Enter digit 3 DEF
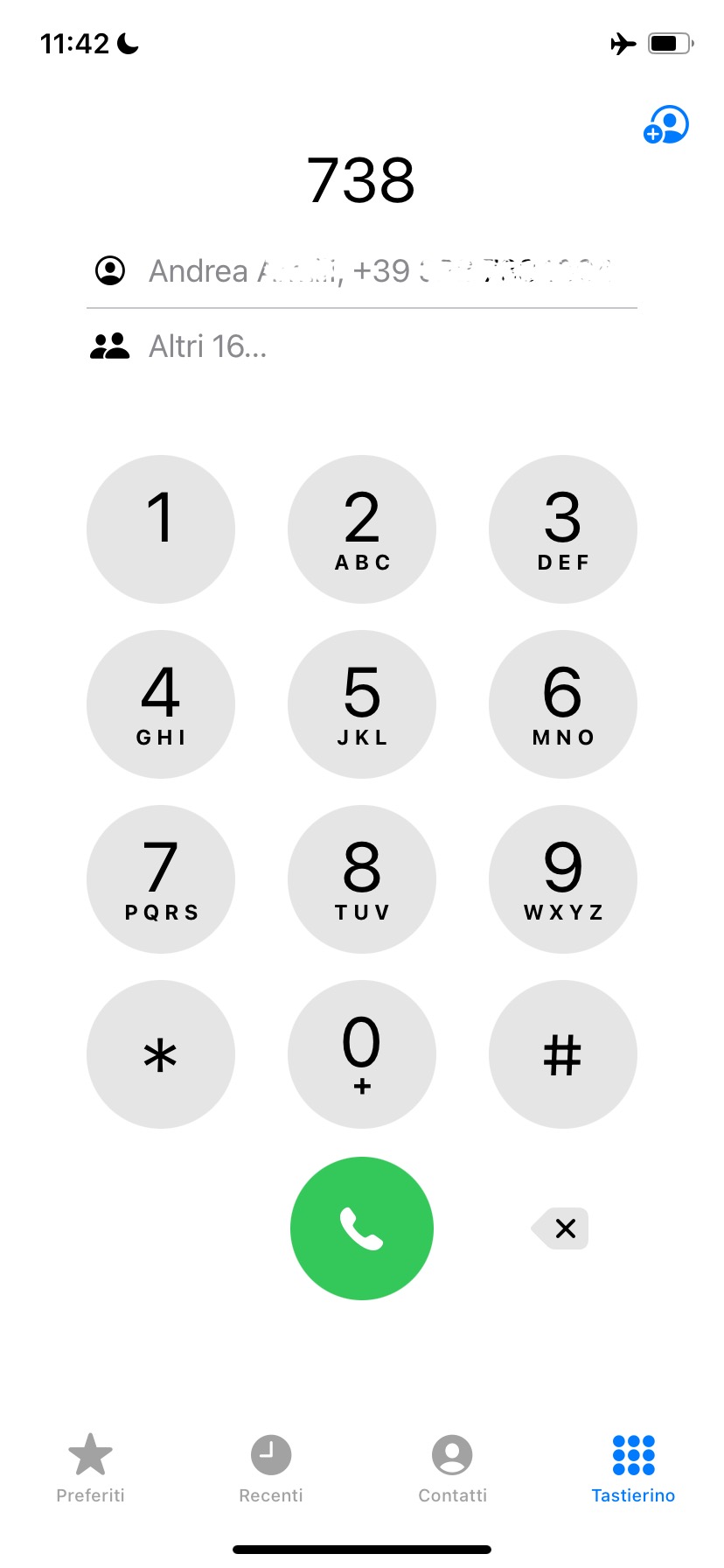 [562, 529]
